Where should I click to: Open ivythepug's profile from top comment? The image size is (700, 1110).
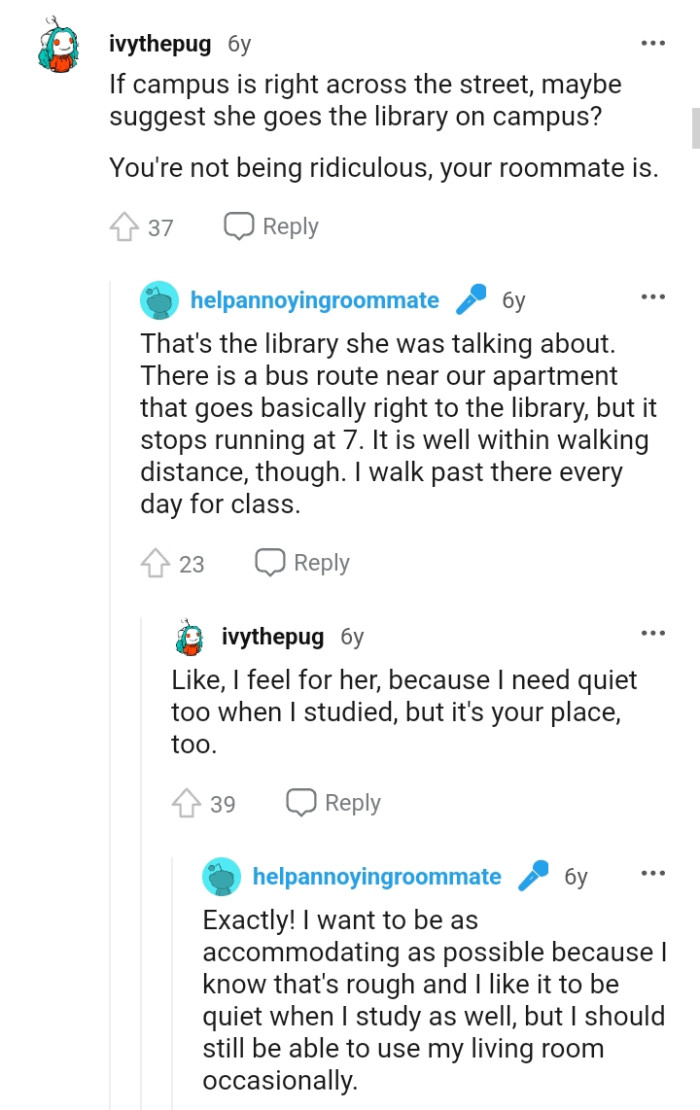coord(160,44)
